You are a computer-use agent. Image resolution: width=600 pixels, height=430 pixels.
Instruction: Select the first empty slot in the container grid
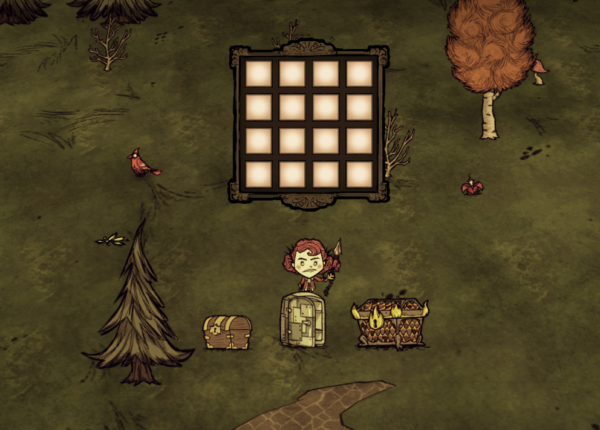259,74
